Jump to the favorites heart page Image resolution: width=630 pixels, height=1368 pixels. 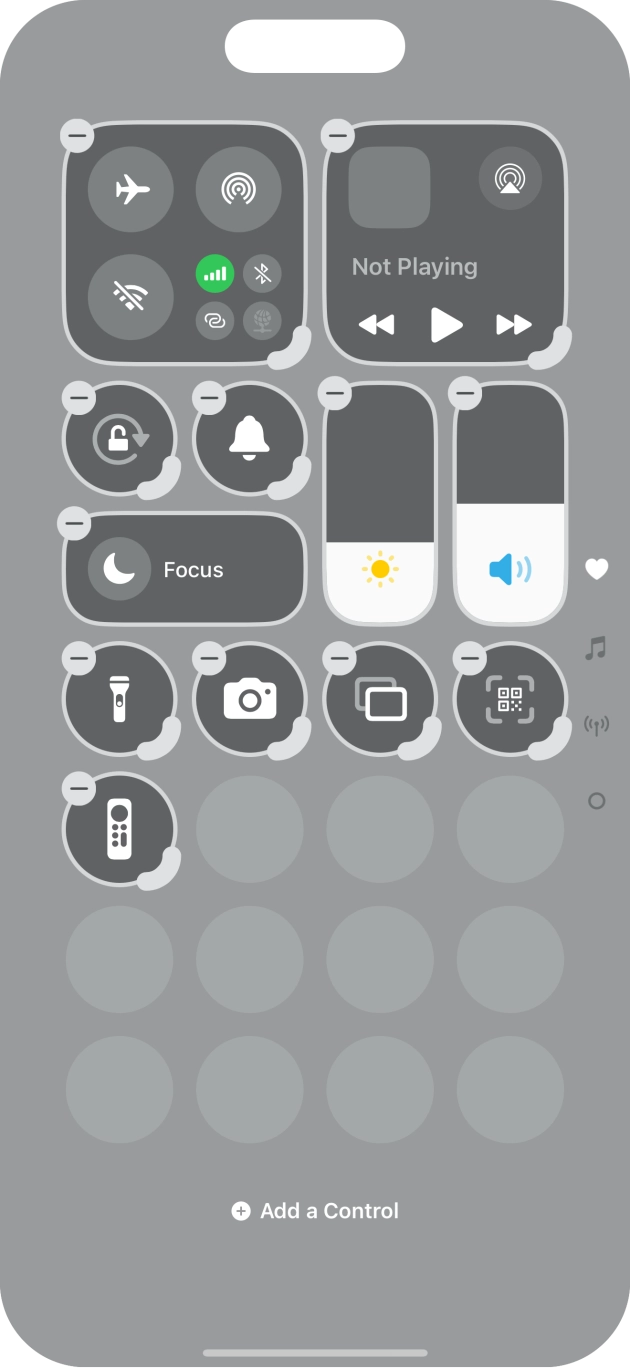point(596,569)
